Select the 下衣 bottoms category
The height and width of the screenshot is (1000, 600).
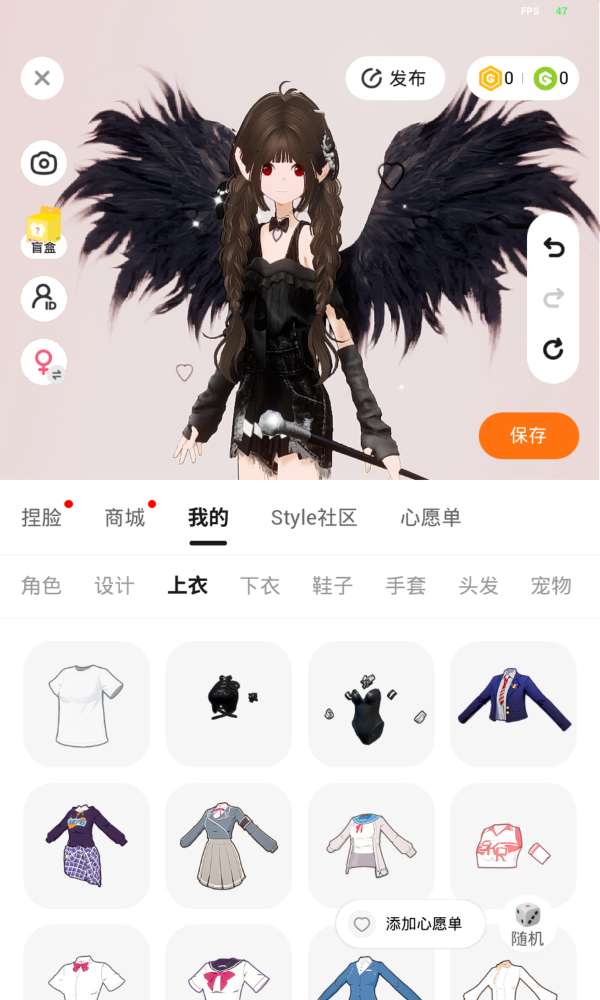pos(260,585)
